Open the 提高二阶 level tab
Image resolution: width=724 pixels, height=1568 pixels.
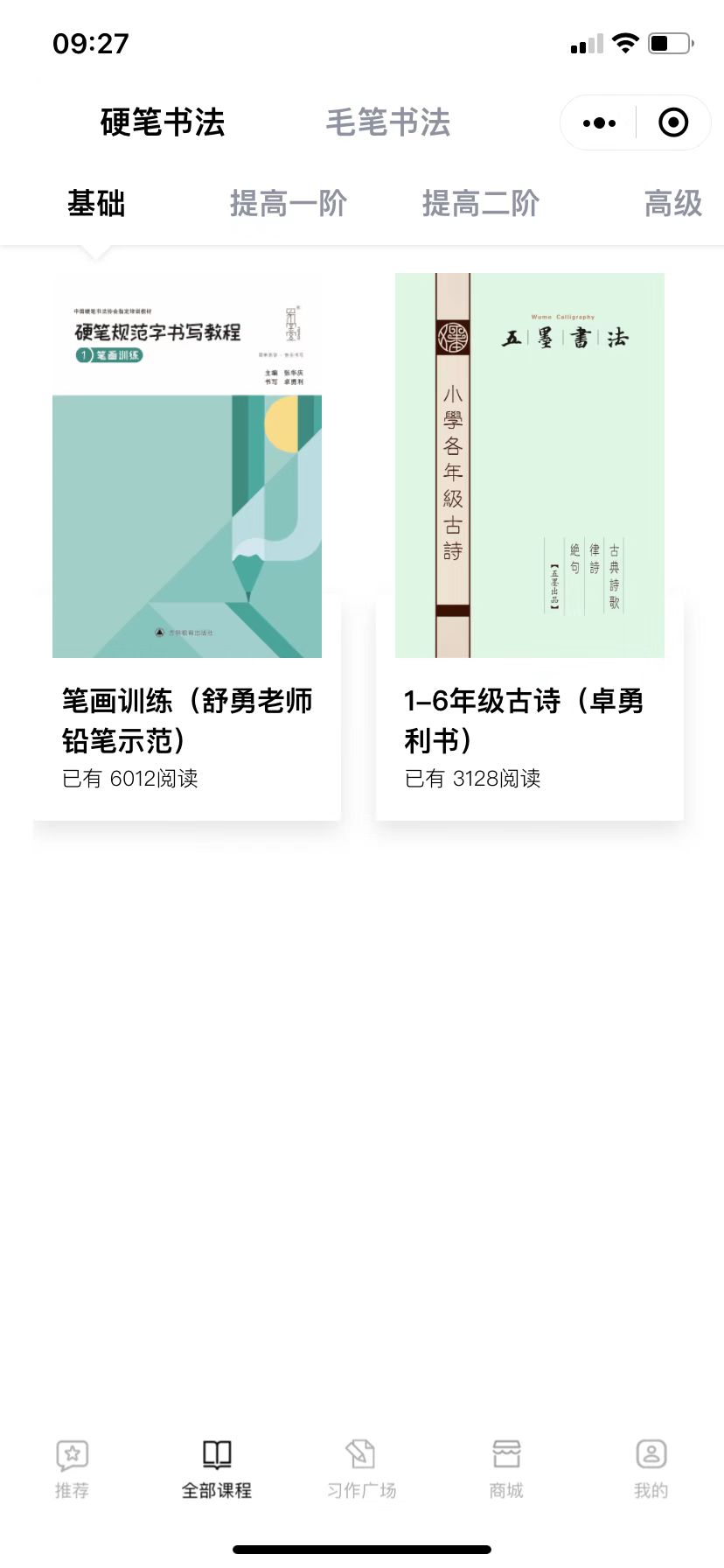(480, 204)
